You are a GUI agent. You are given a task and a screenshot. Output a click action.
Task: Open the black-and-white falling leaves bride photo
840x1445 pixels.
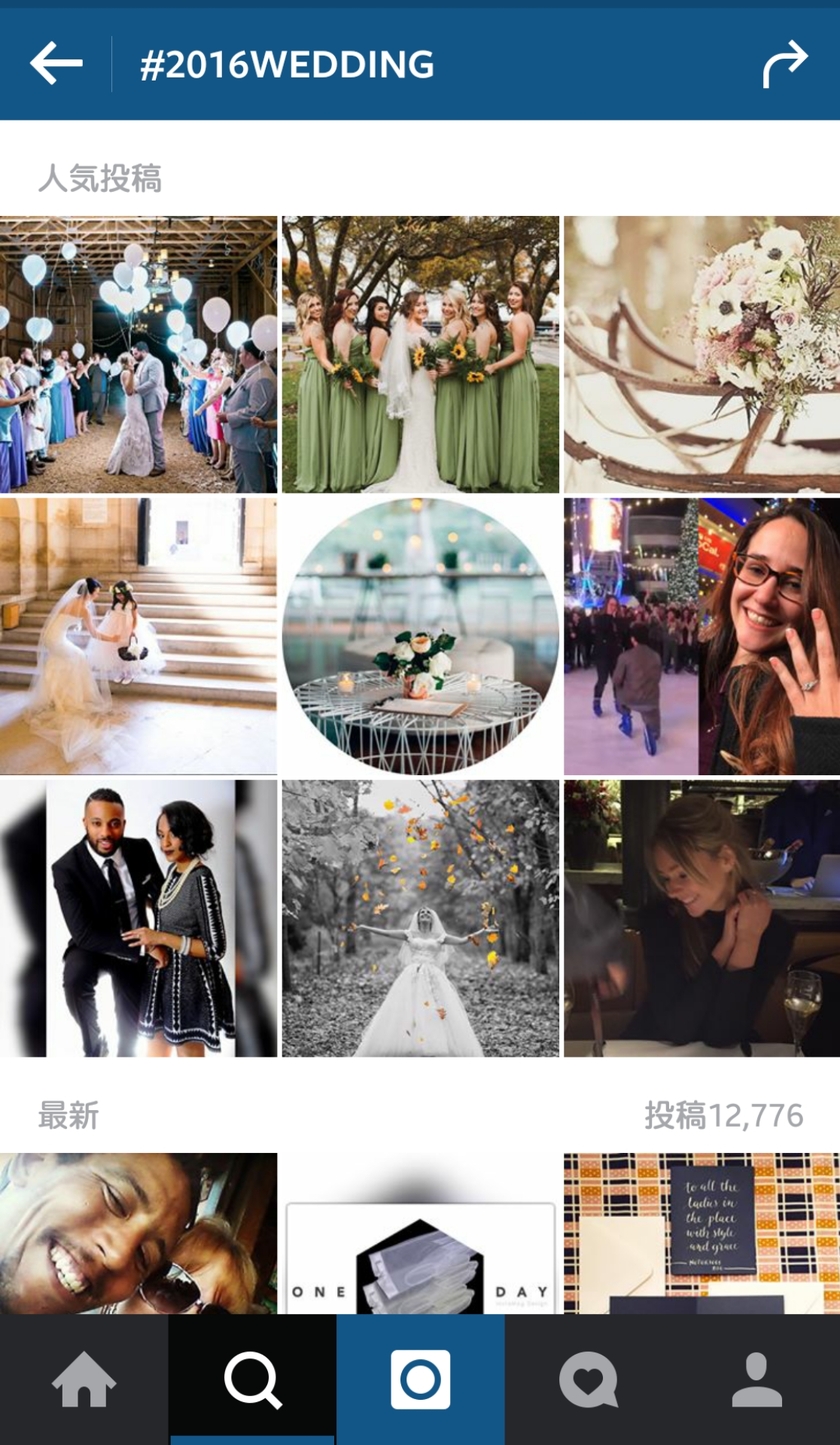click(x=420, y=916)
